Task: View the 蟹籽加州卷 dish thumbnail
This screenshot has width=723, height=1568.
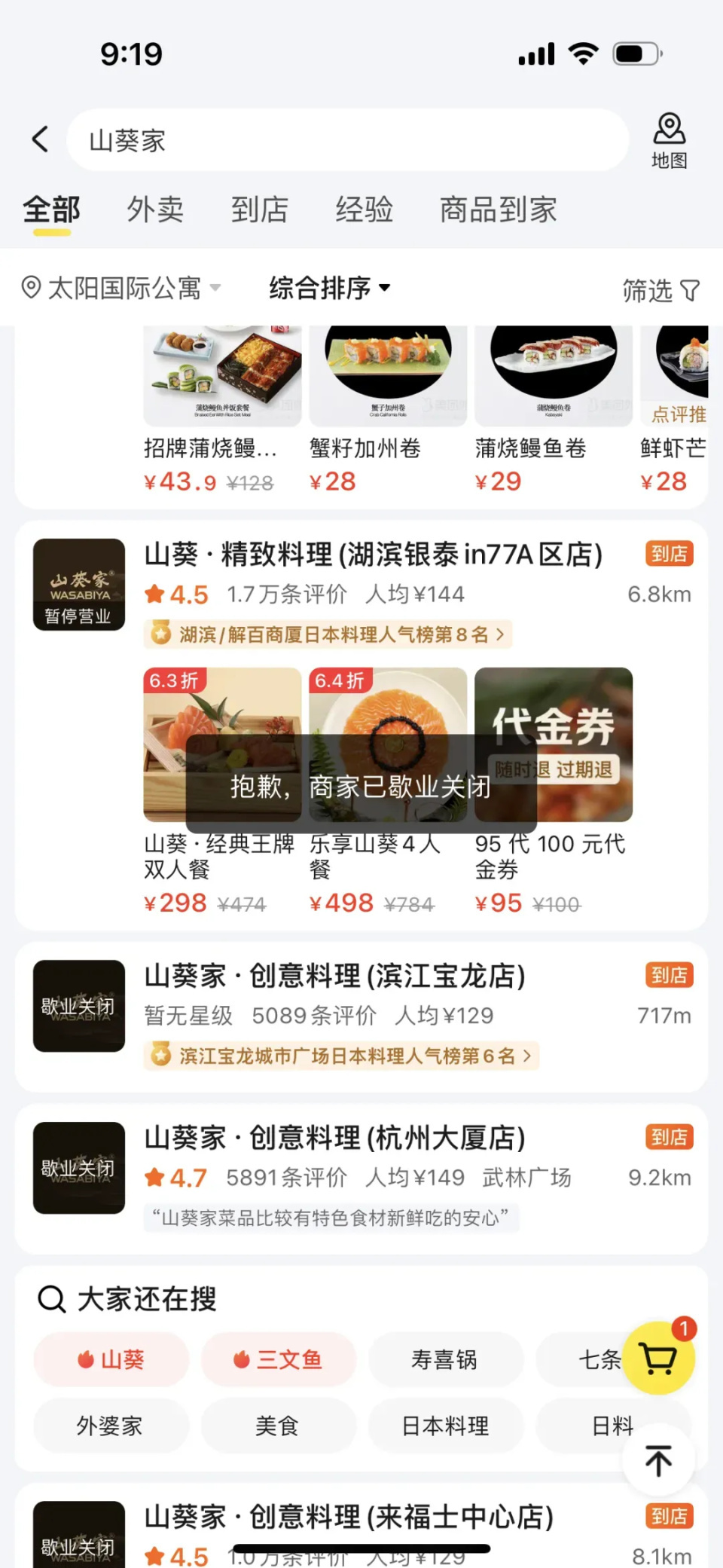Action: point(386,374)
